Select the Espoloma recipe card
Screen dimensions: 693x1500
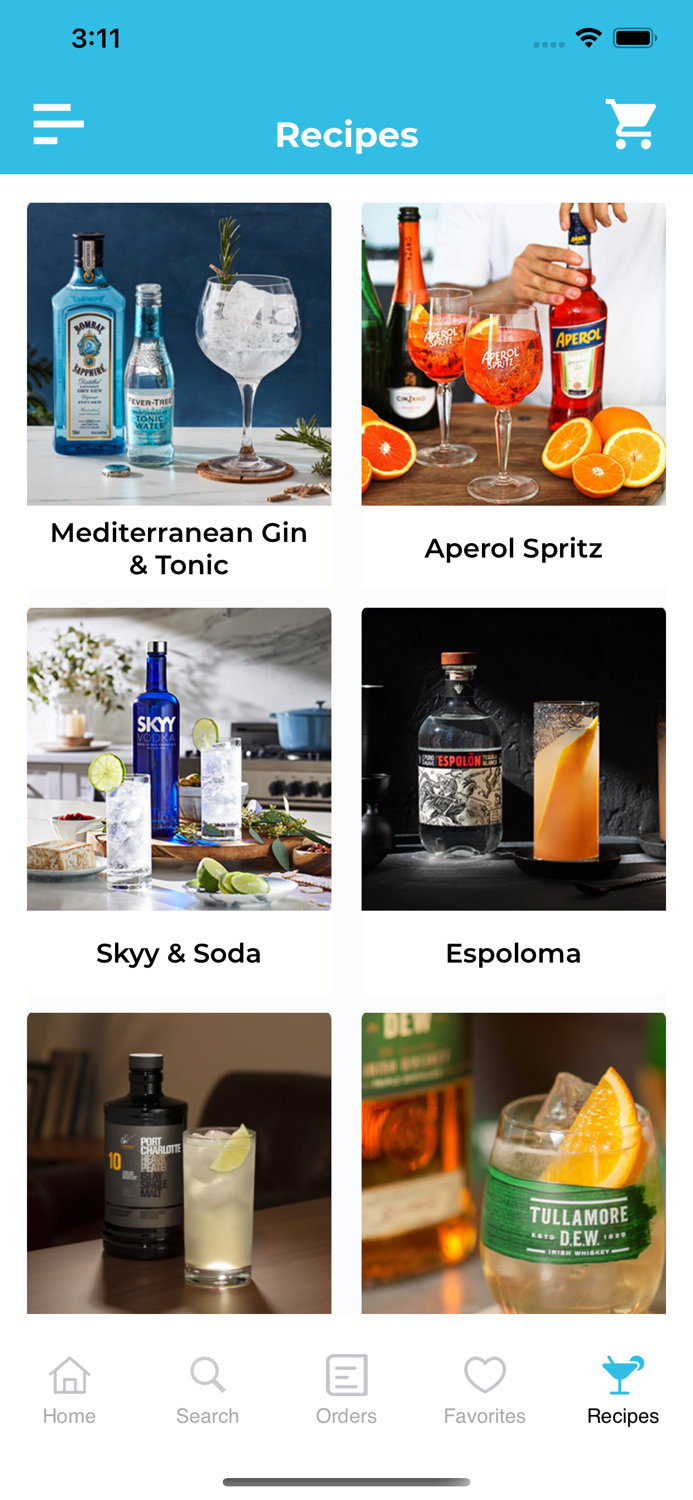tap(513, 800)
